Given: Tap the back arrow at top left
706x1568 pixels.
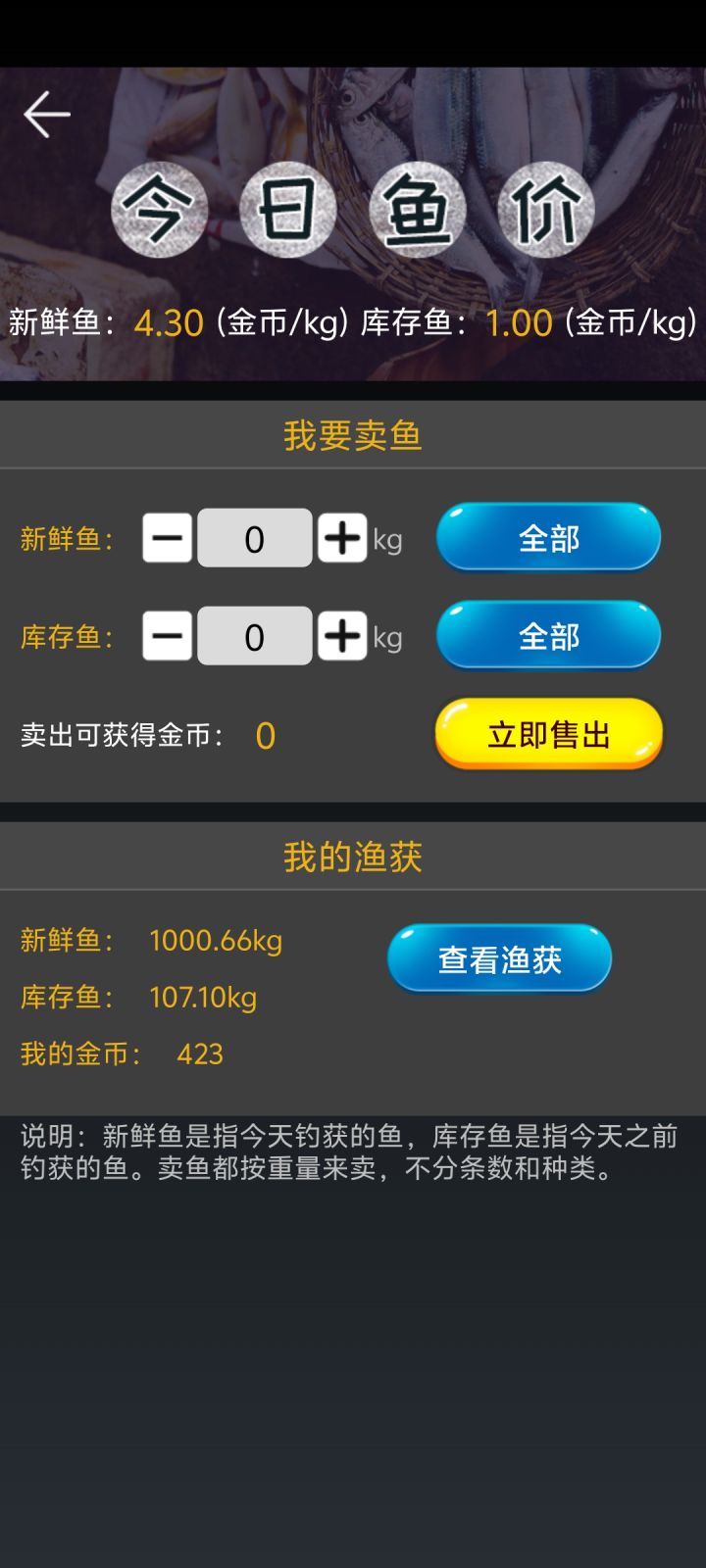Looking at the screenshot, I should [x=45, y=112].
